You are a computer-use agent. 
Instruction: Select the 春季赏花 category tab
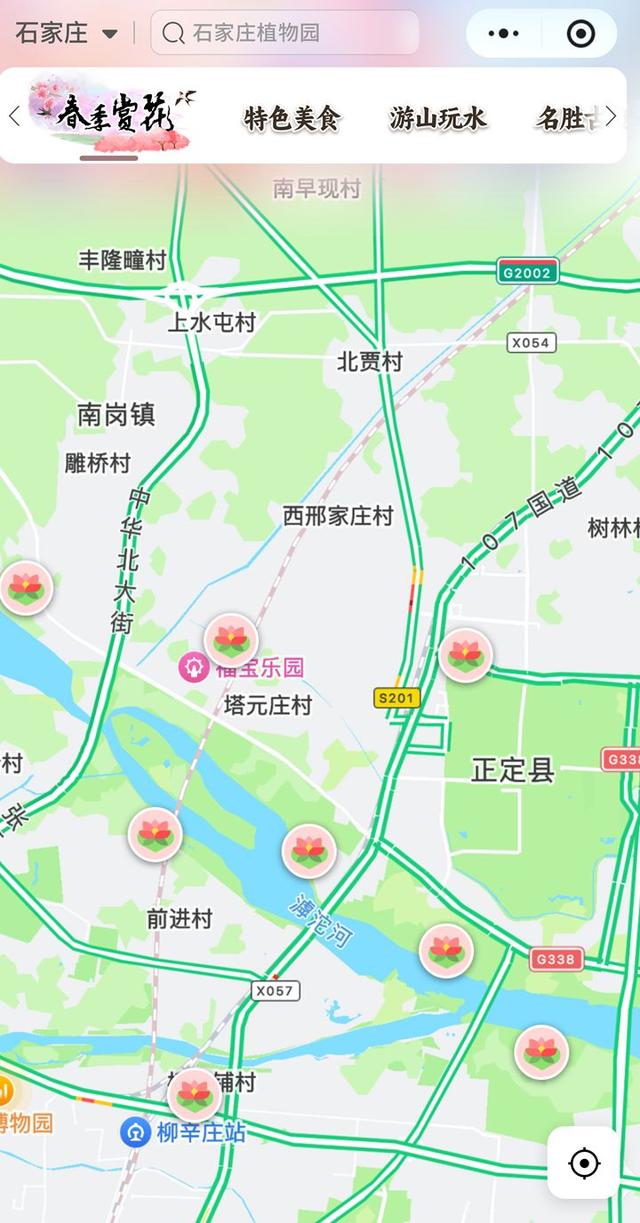point(110,116)
